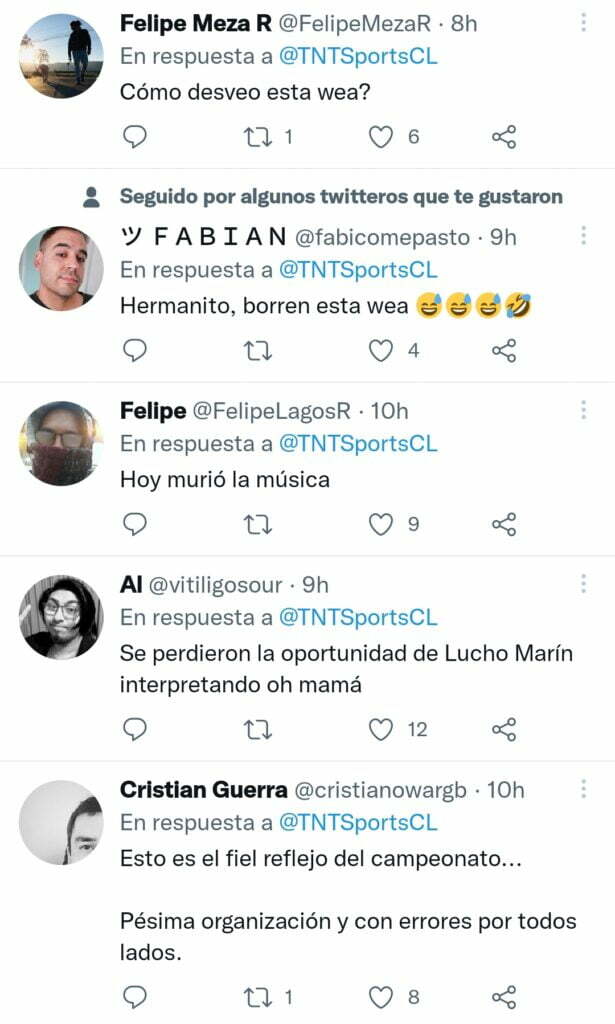Viewport: 615px width, 1024px height.
Task: Open overflow menu on Felipe Meza R's tweet
Action: (x=583, y=22)
